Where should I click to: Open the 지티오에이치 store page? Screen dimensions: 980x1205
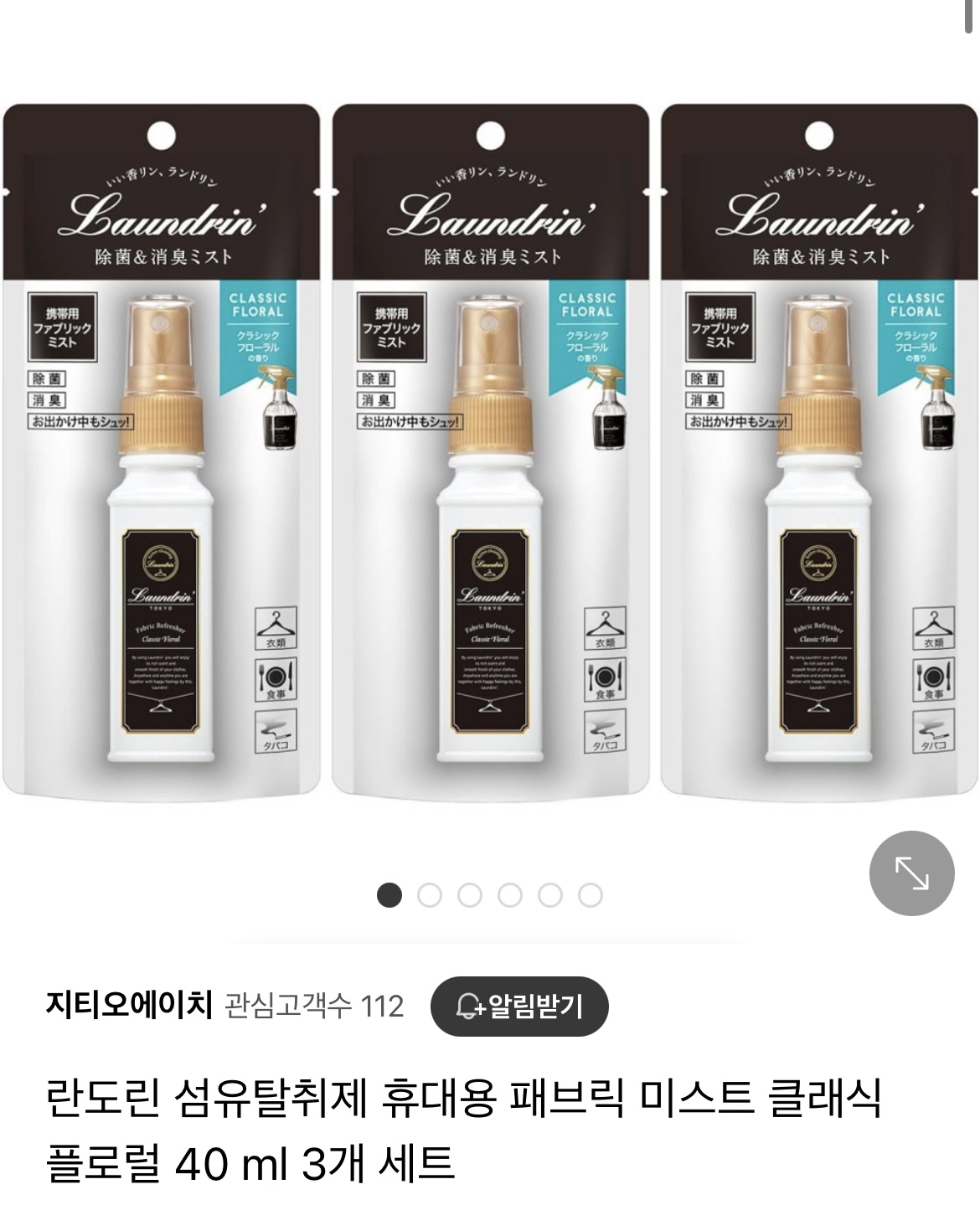130,1004
